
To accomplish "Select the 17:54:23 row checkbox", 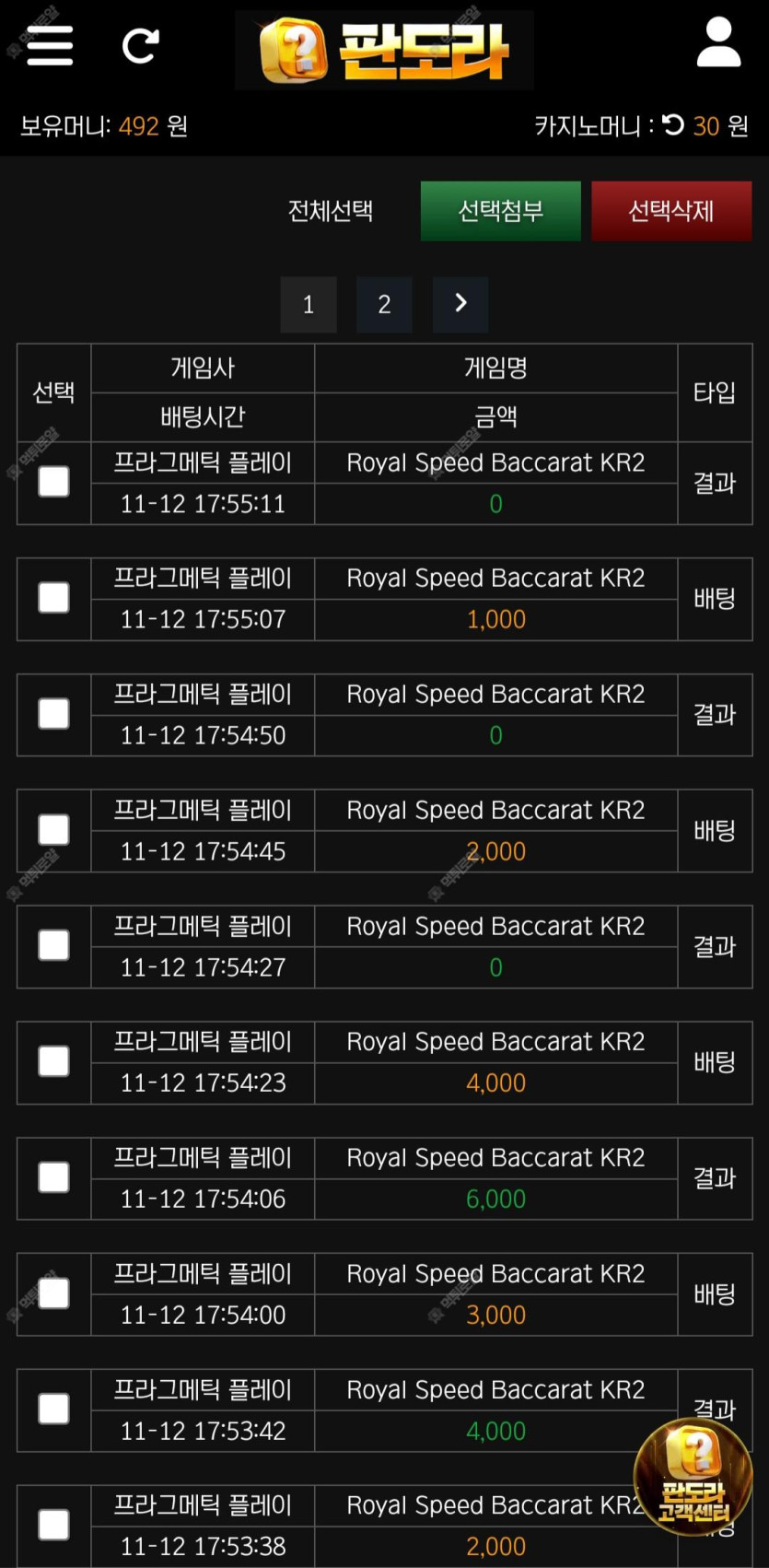I will point(53,1061).
